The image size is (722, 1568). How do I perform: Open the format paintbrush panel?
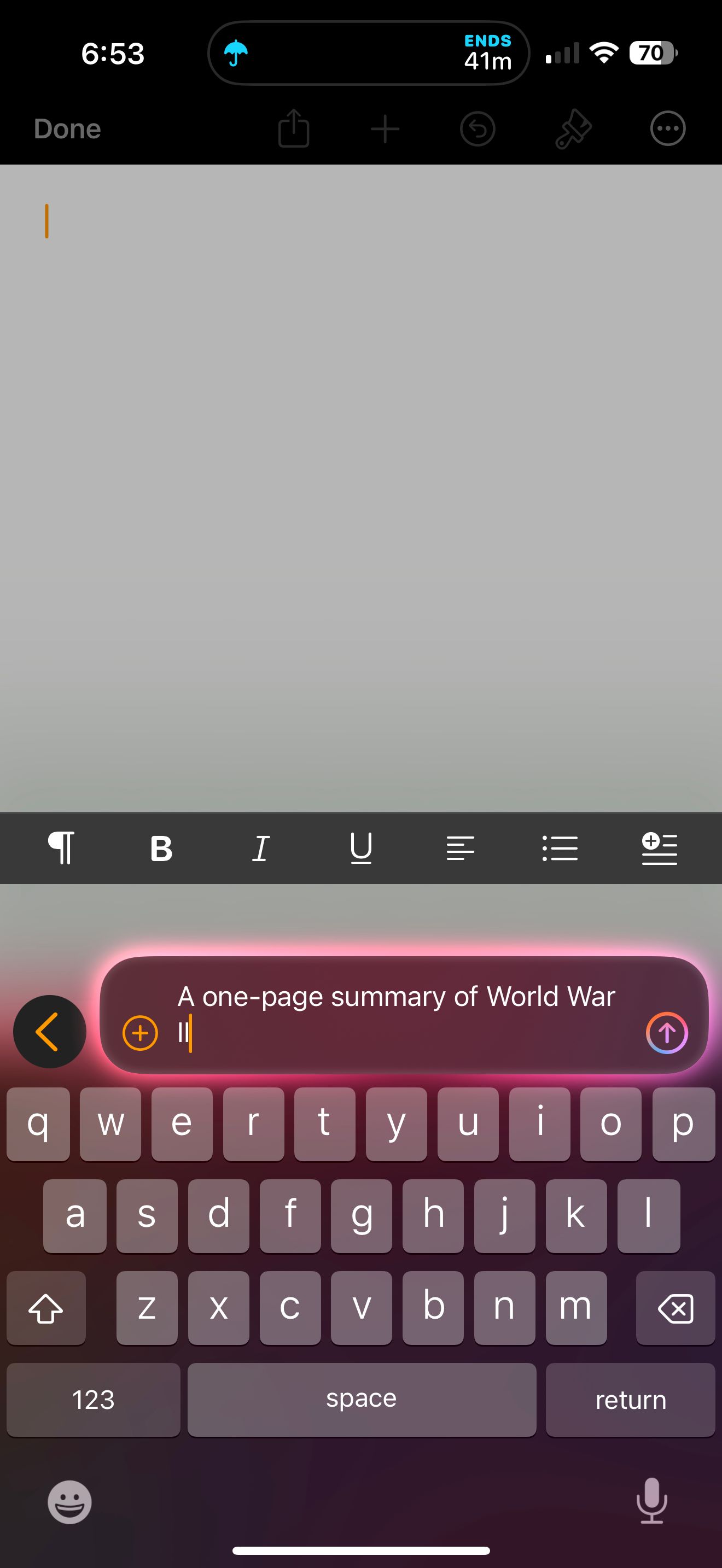[573, 129]
